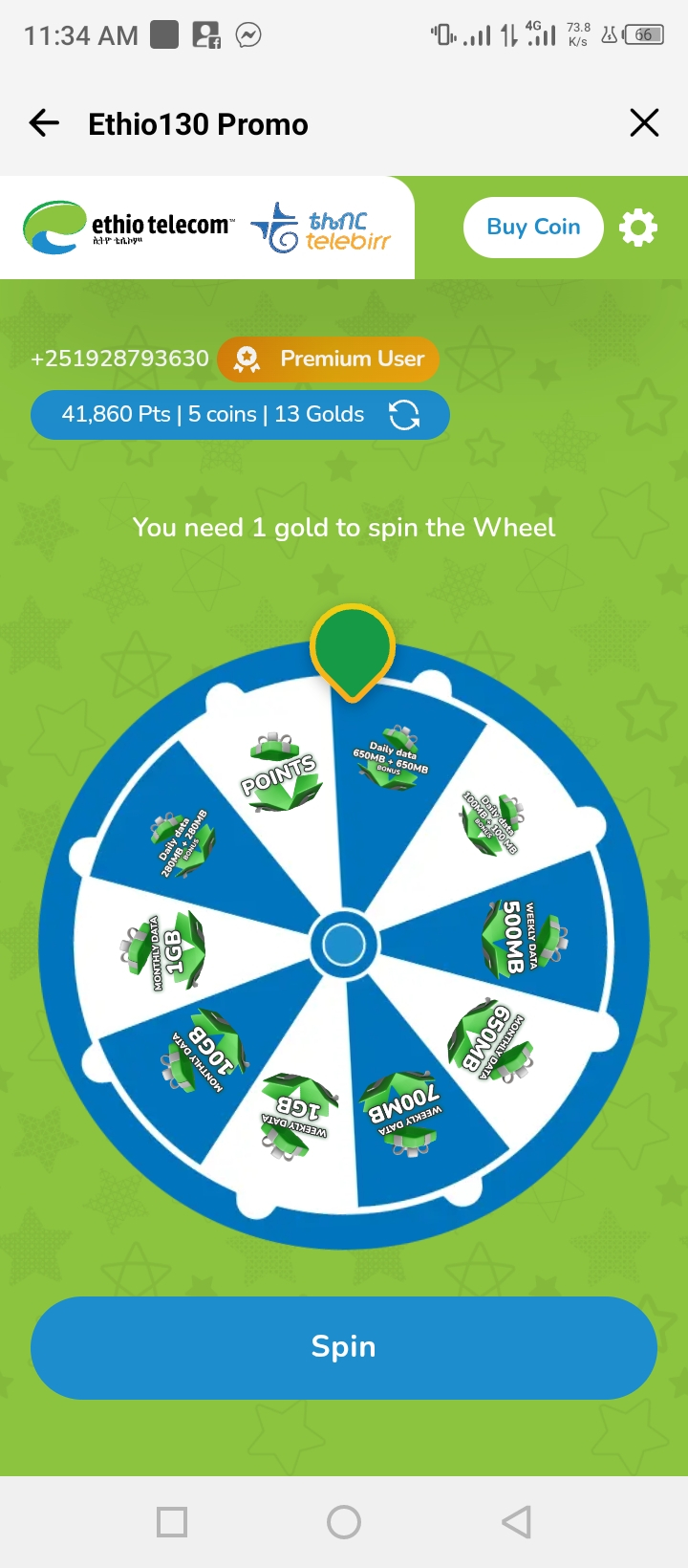688x1568 pixels.
Task: Close the Ethio130 Promo page
Action: (x=644, y=123)
